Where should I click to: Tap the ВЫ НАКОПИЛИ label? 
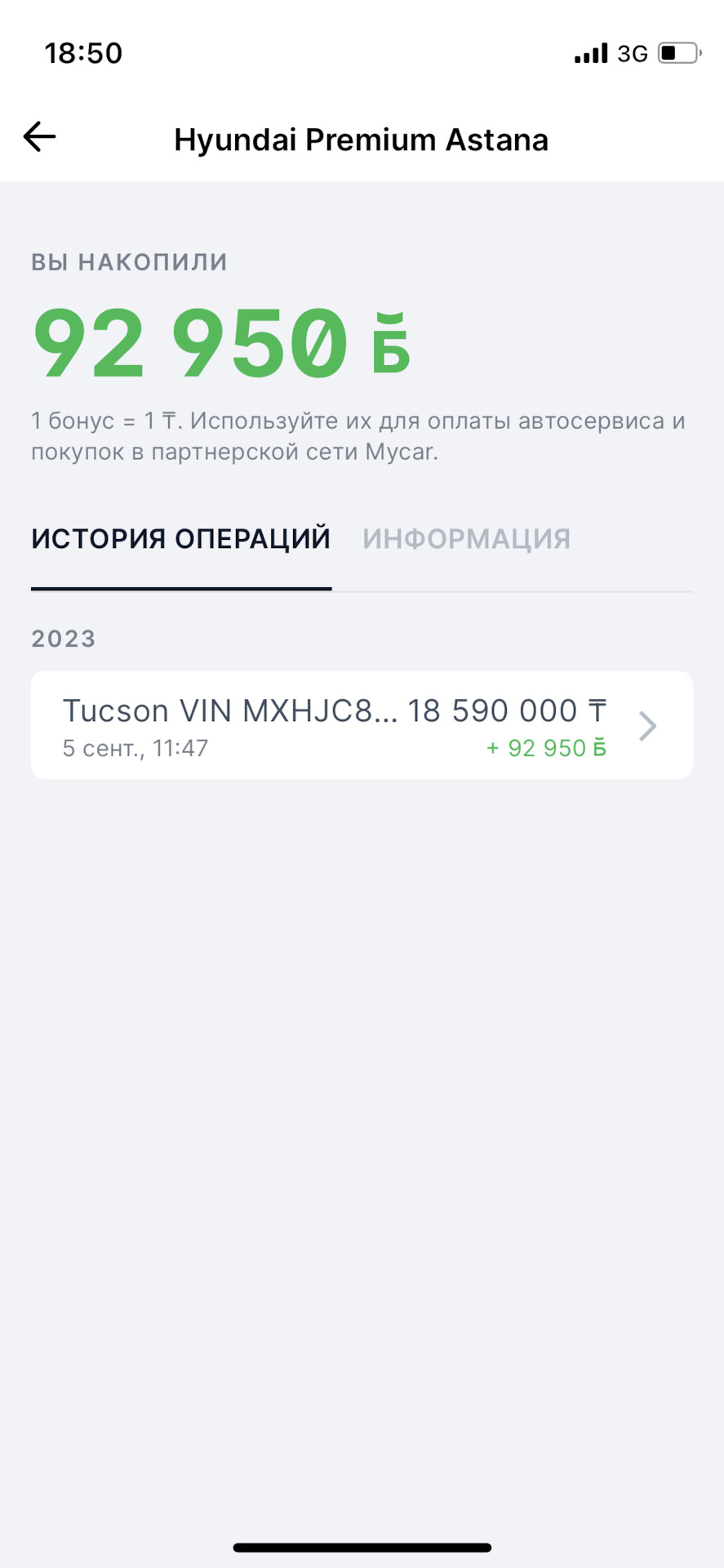pyautogui.click(x=128, y=262)
